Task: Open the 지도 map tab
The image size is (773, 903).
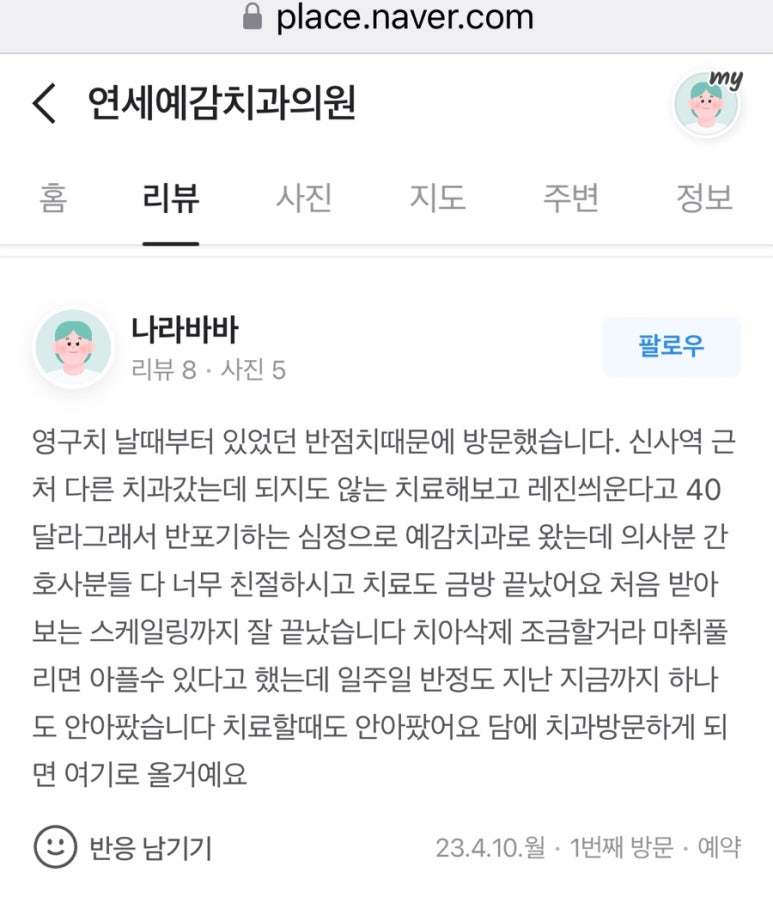Action: 438,198
